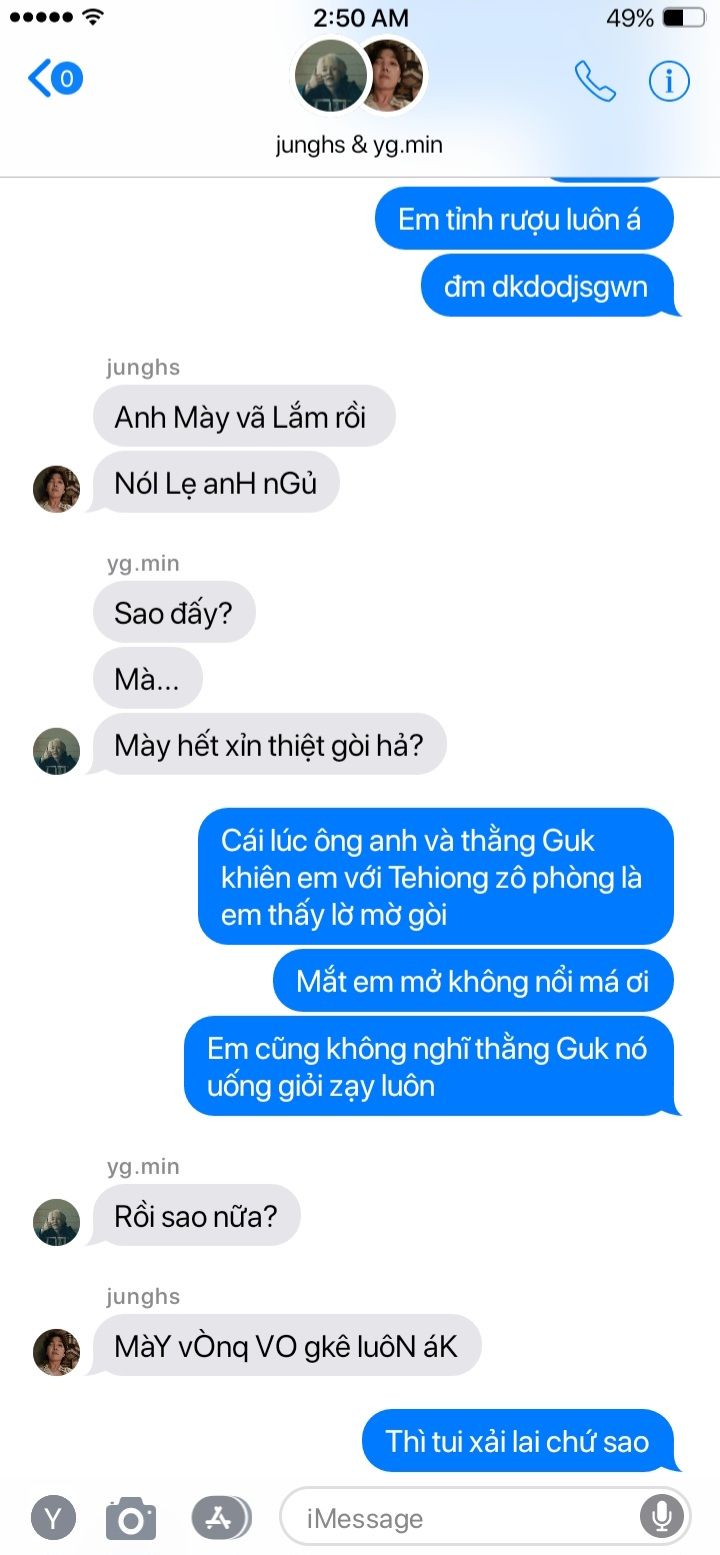Open the camera to attach a photo
Screen dimensions: 720x1555
click(131, 1518)
